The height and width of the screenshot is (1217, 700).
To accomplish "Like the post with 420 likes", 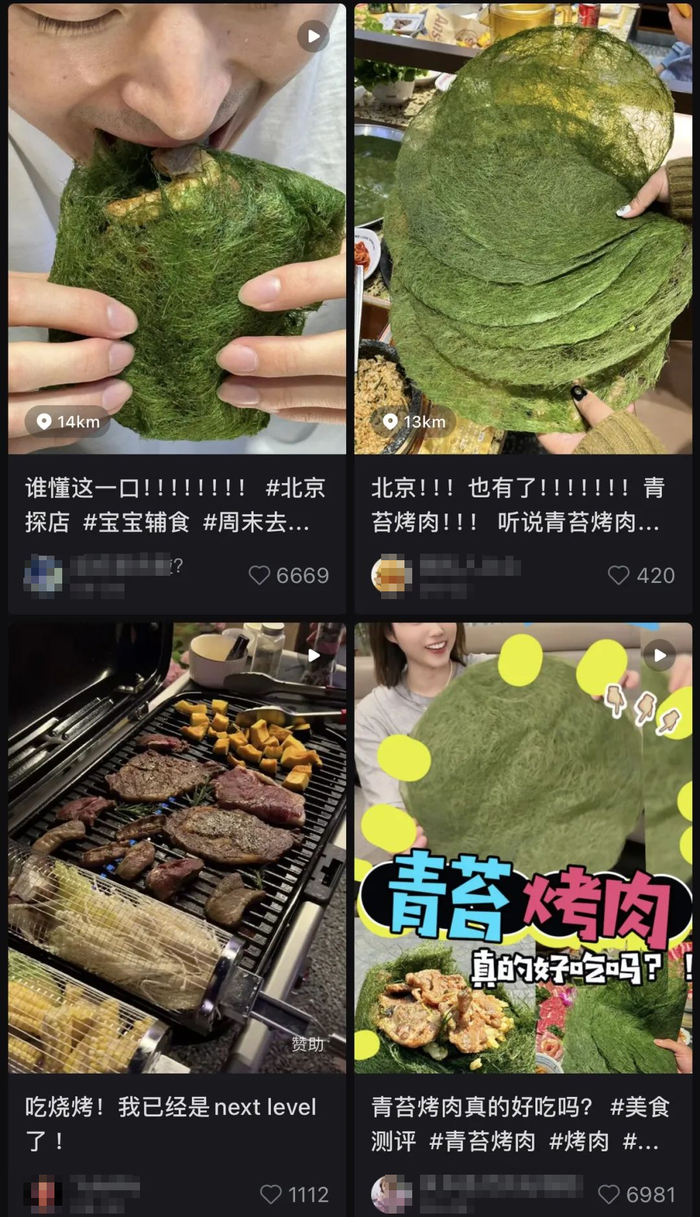I will coord(618,575).
